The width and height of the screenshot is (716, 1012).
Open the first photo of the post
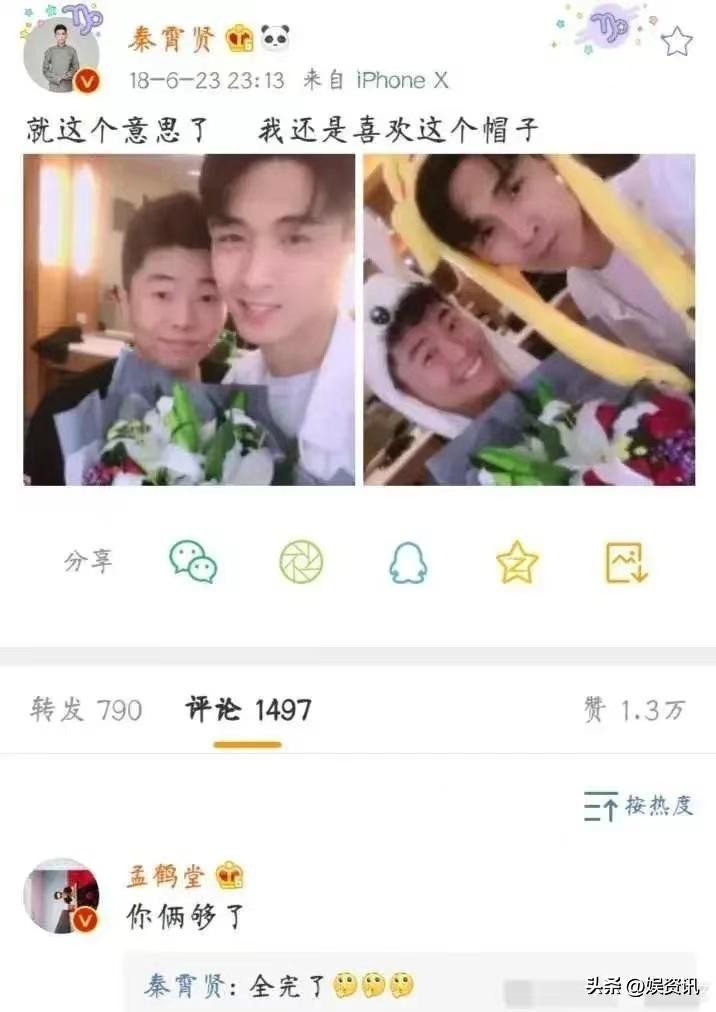click(189, 320)
